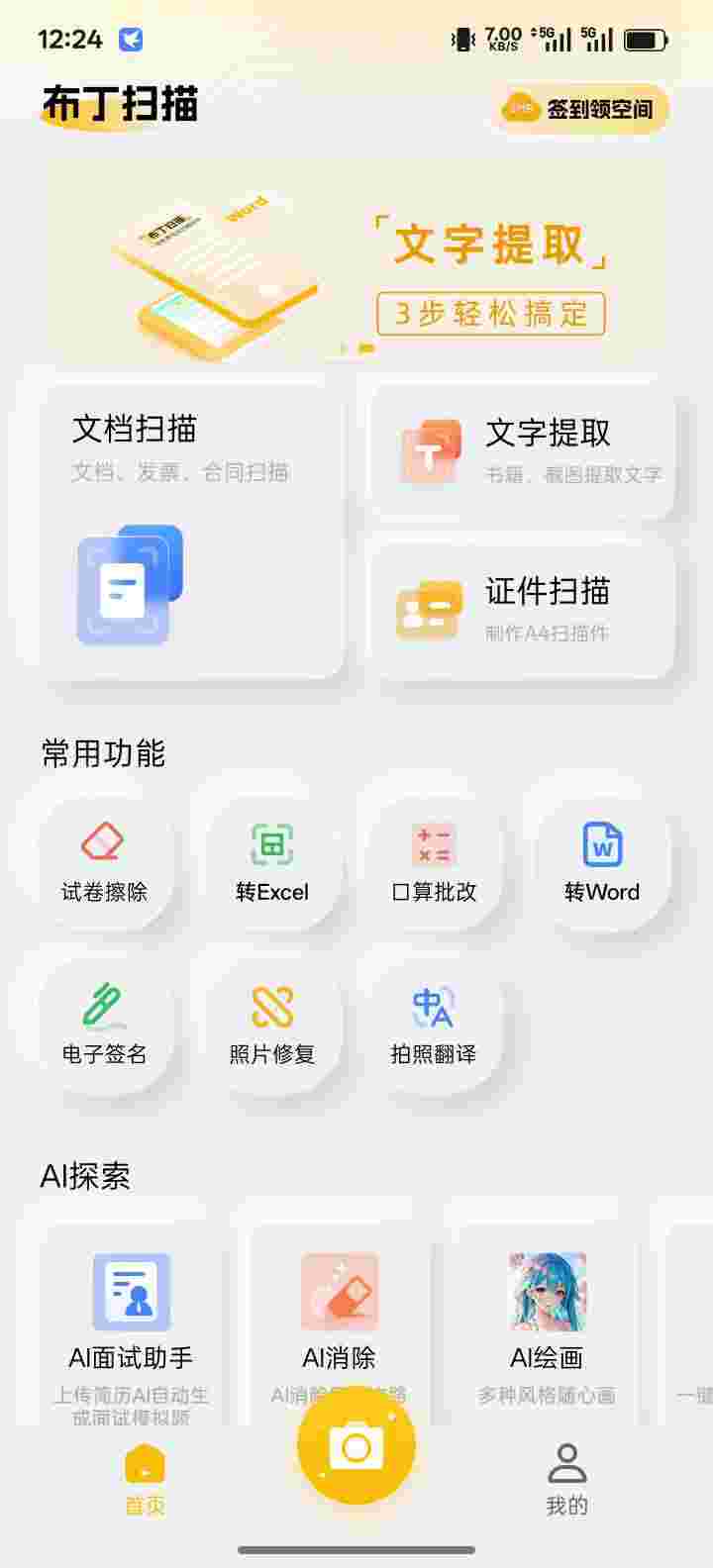Image resolution: width=713 pixels, height=1568 pixels.
Task: Tap the 签到领空间 check-in button
Action: tap(582, 109)
